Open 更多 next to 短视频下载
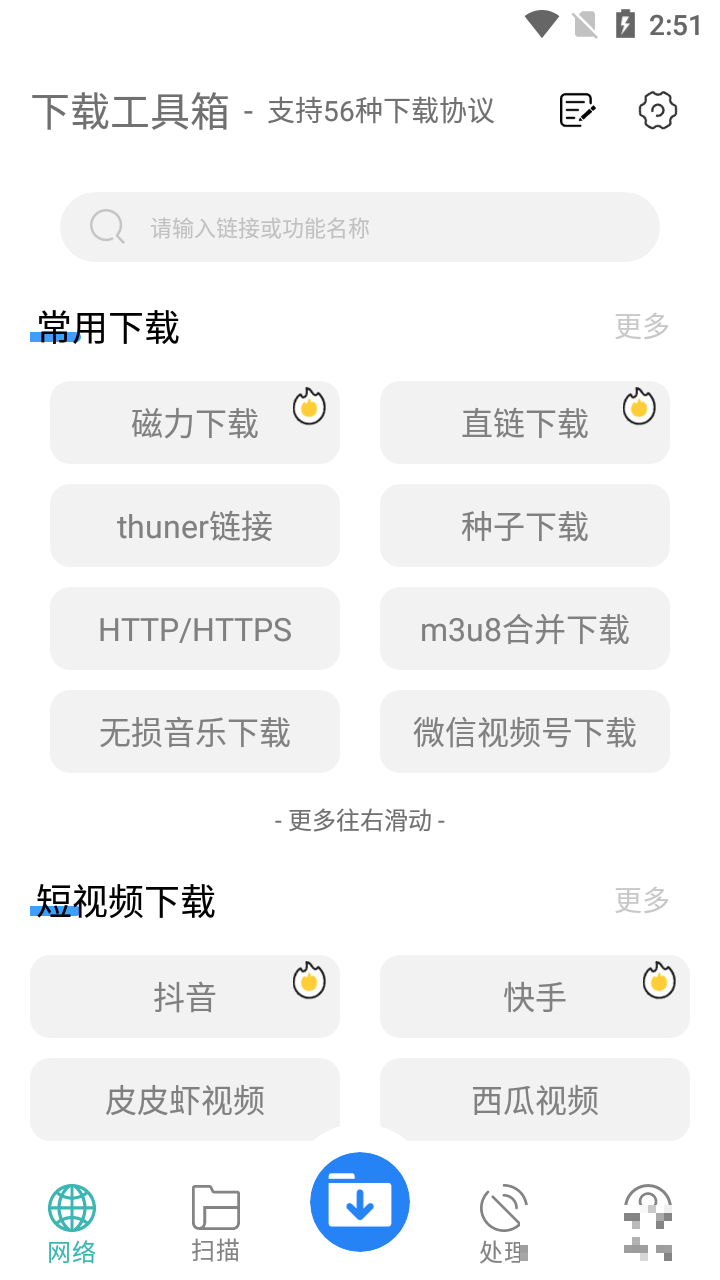This screenshot has height=1280, width=720. [642, 900]
